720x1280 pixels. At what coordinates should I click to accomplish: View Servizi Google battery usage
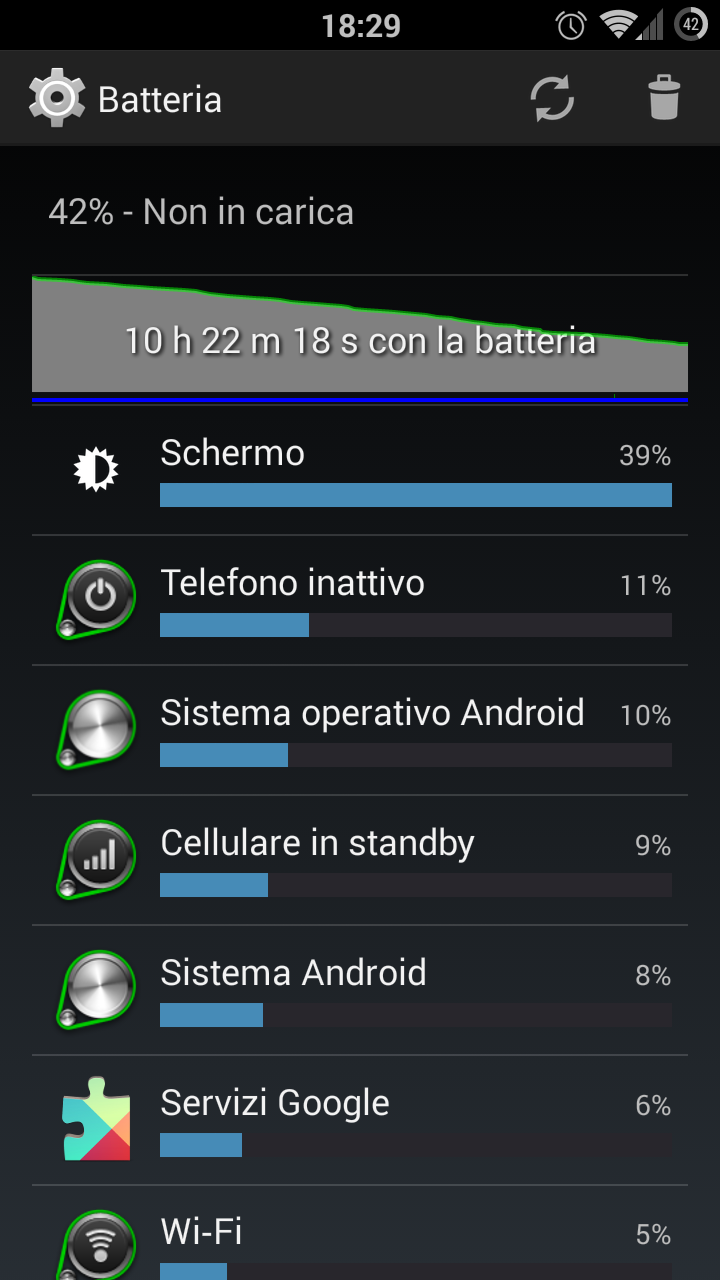(x=360, y=1120)
